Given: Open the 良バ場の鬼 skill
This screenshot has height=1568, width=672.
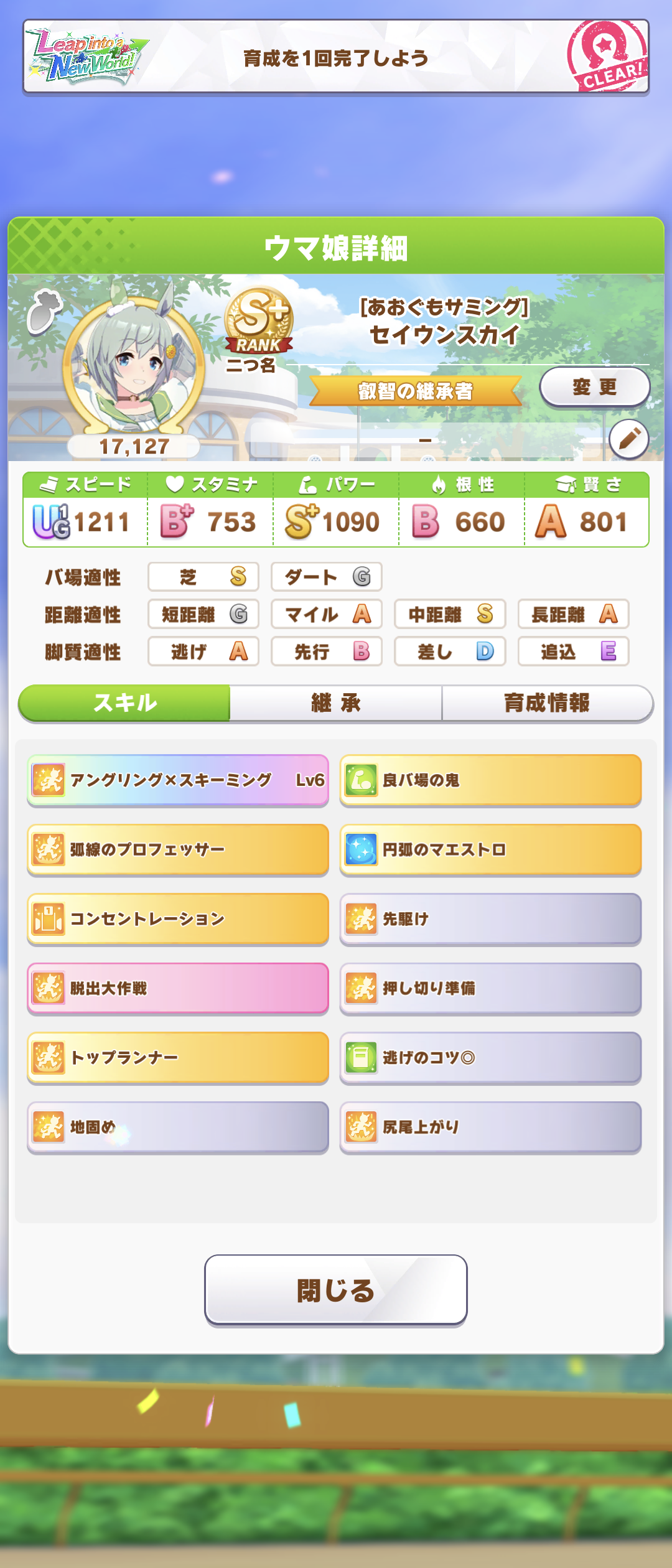Looking at the screenshot, I should click(490, 780).
